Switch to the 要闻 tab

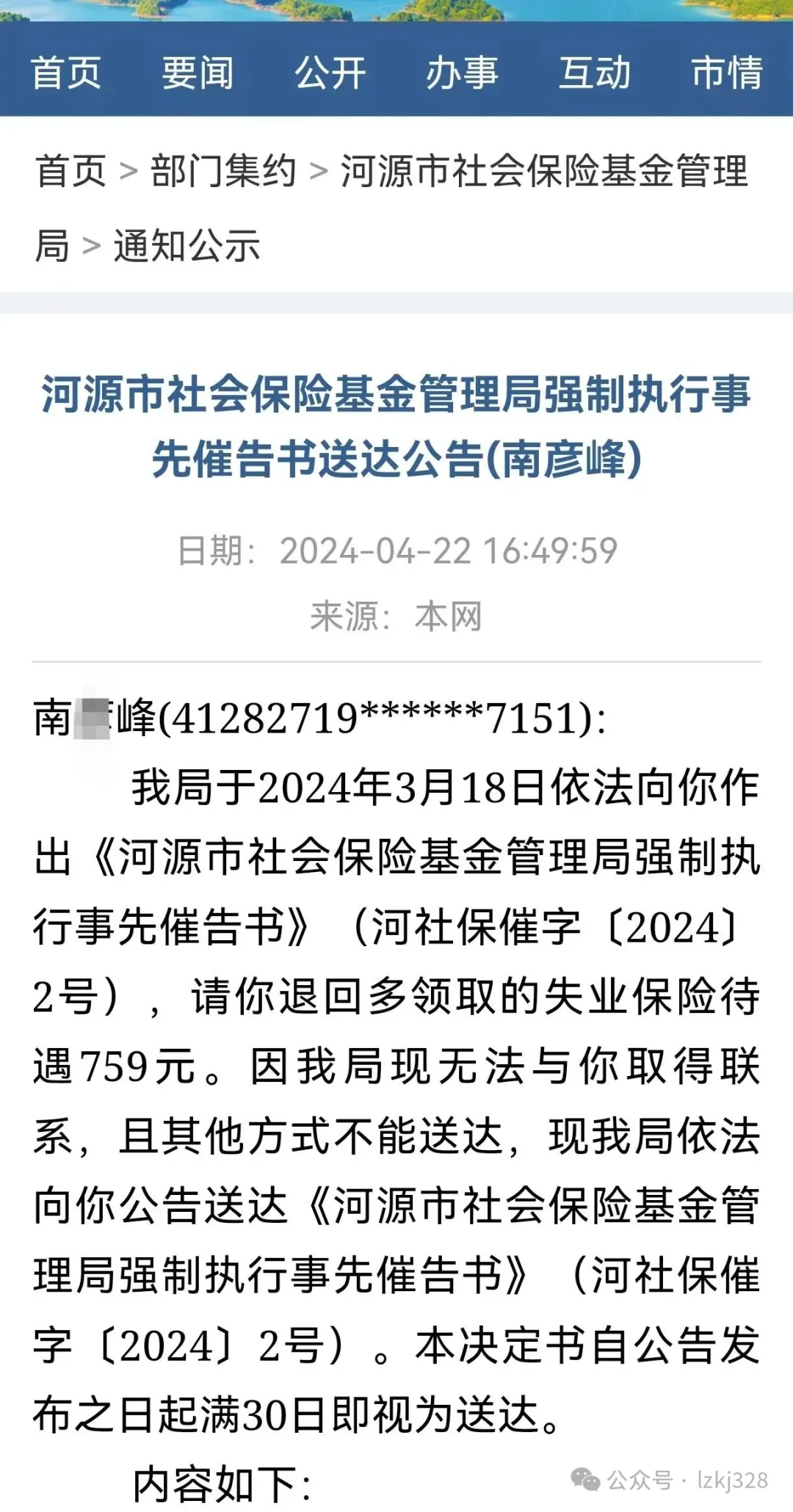point(198,73)
